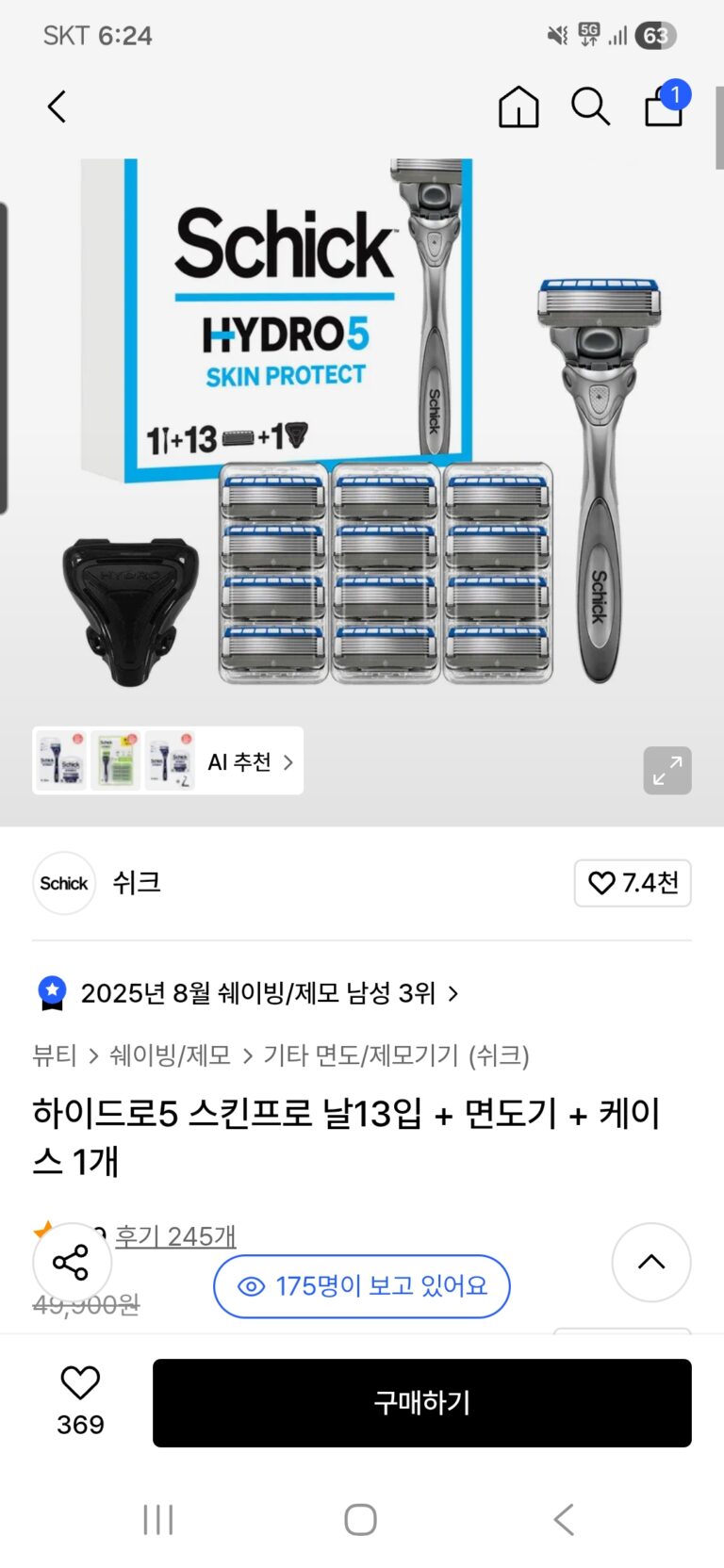Go back using the top-left arrow

pos(58,106)
